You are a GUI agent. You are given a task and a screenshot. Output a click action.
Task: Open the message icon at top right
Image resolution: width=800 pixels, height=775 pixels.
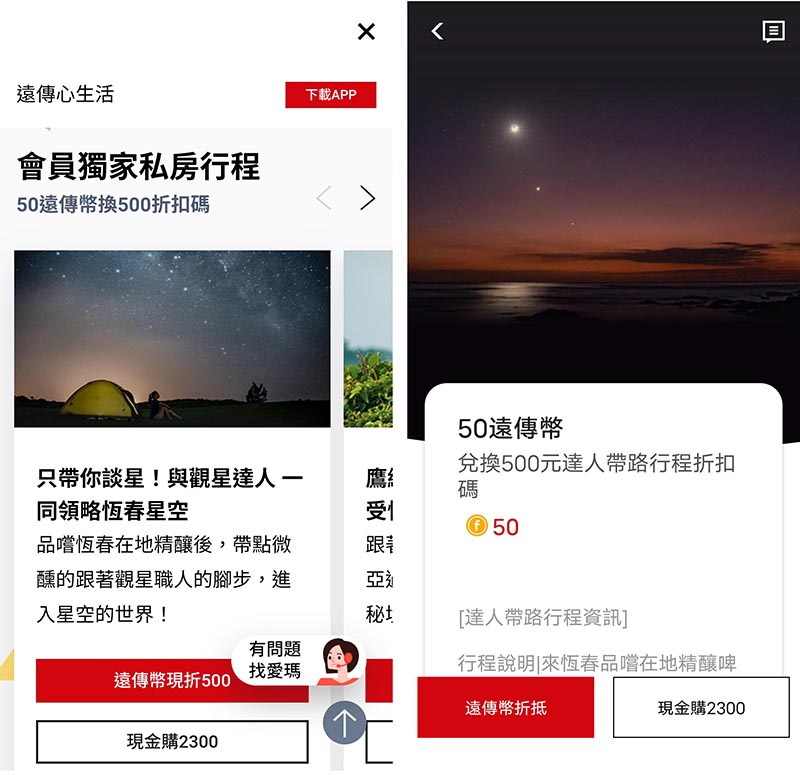point(773,32)
